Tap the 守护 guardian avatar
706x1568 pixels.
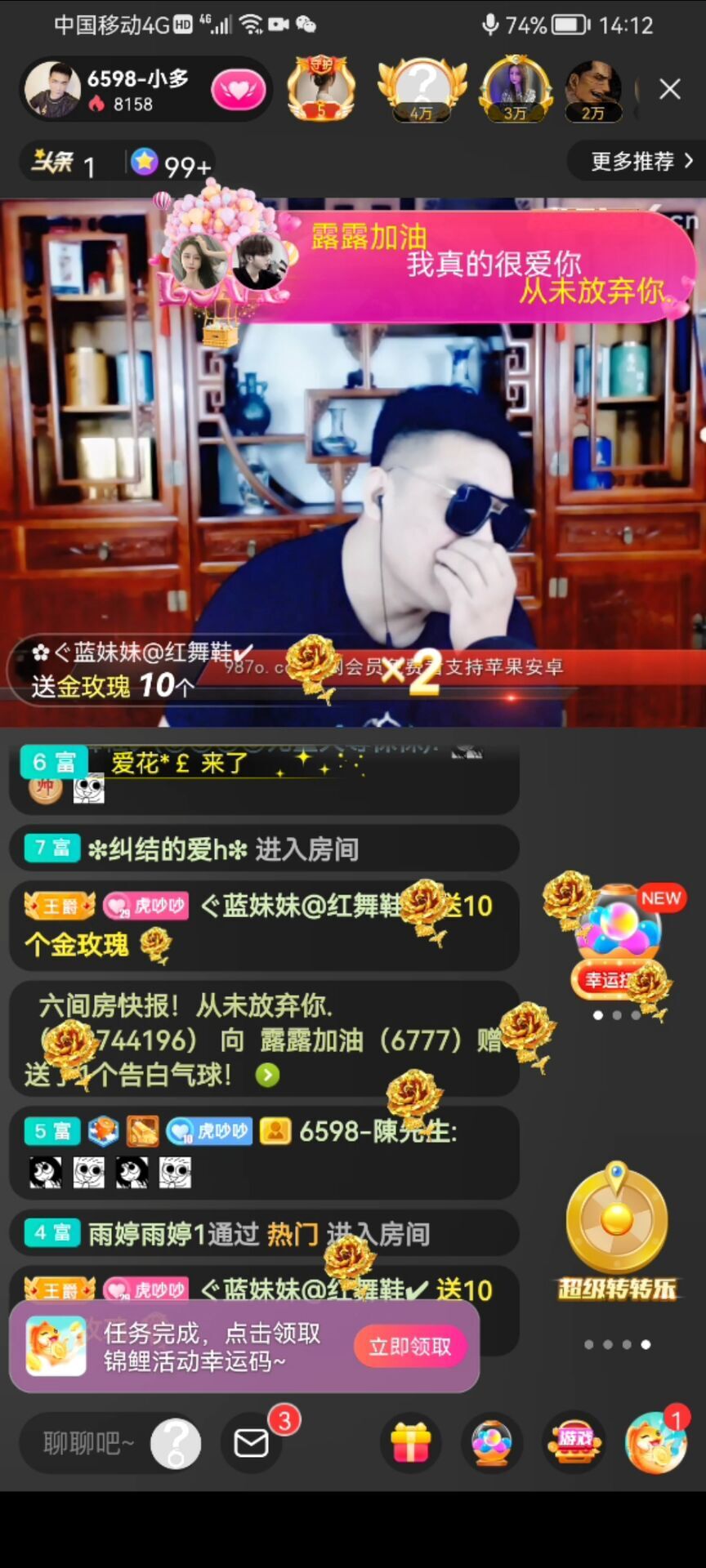pos(321,88)
